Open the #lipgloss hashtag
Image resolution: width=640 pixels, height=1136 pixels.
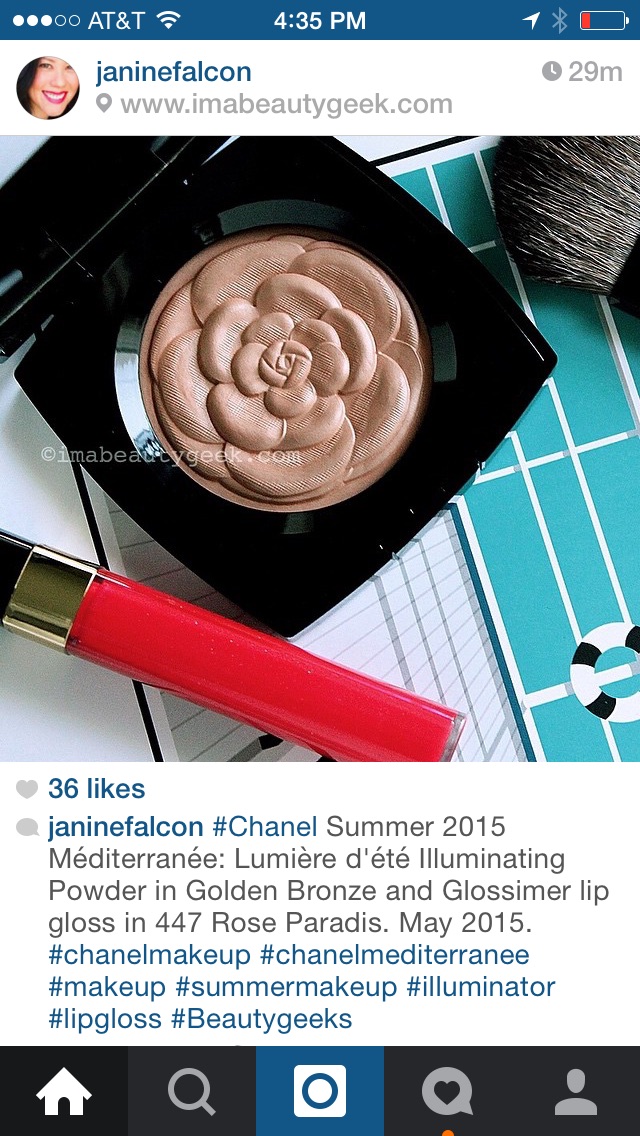(x=105, y=1019)
